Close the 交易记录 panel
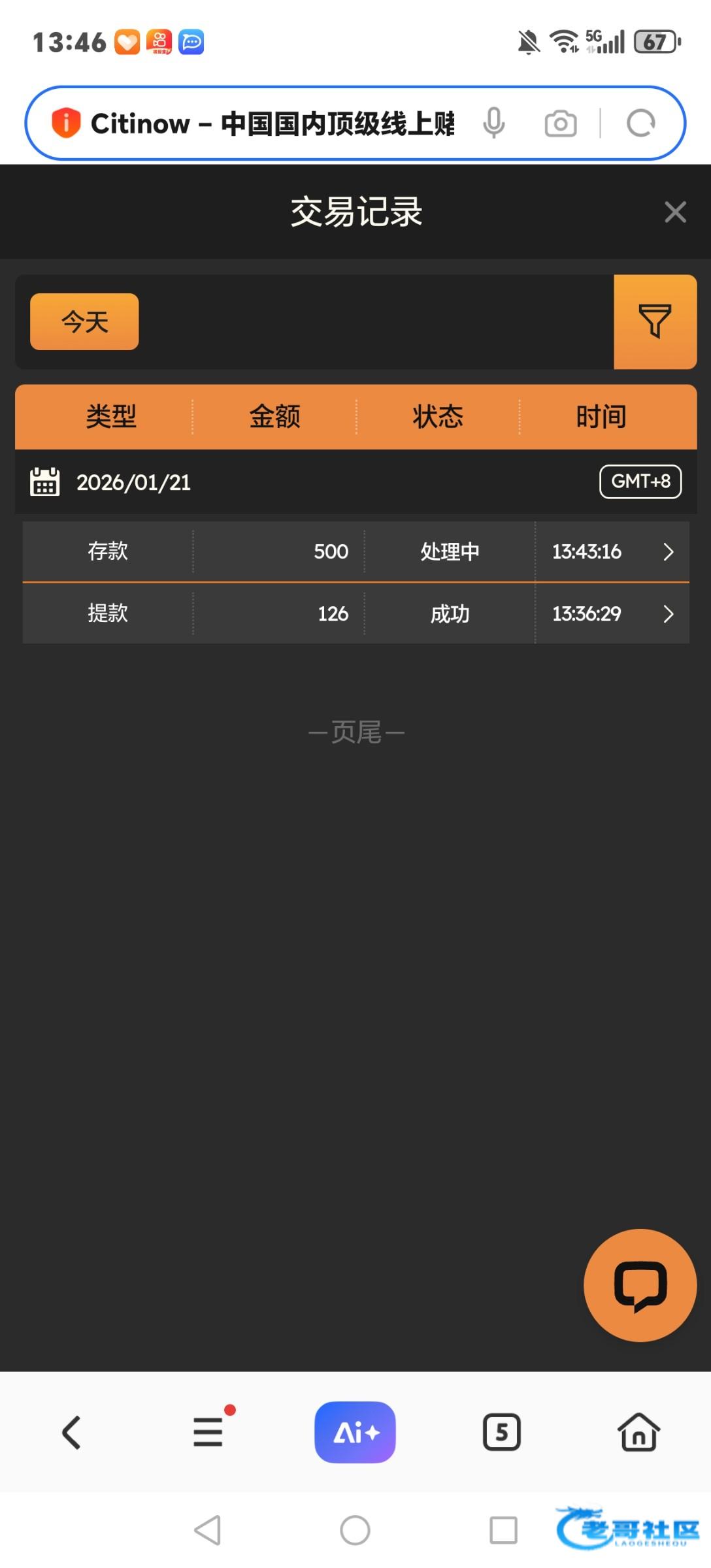The width and height of the screenshot is (711, 1568). coord(674,212)
